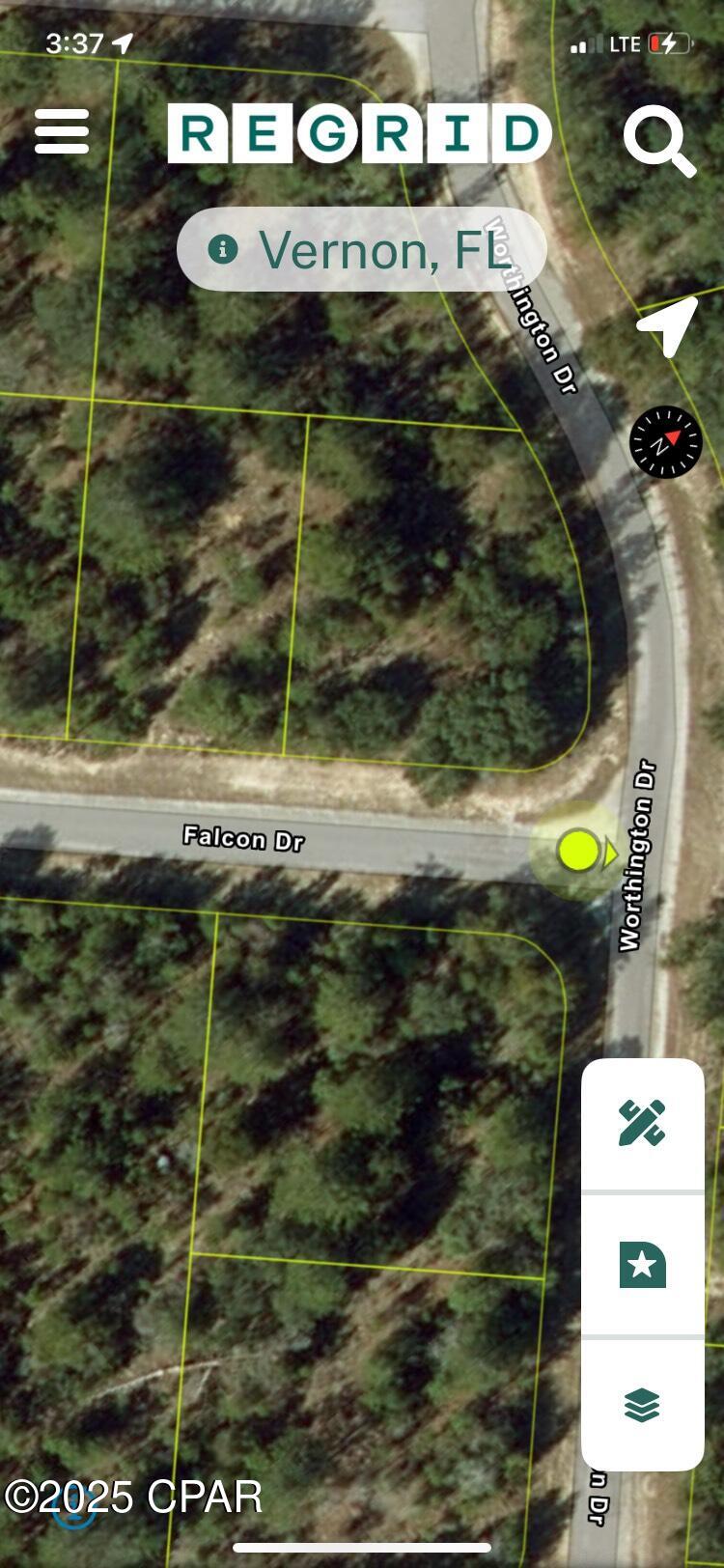Tap the Vernon, FL location pill
This screenshot has width=724, height=1568.
coord(362,249)
